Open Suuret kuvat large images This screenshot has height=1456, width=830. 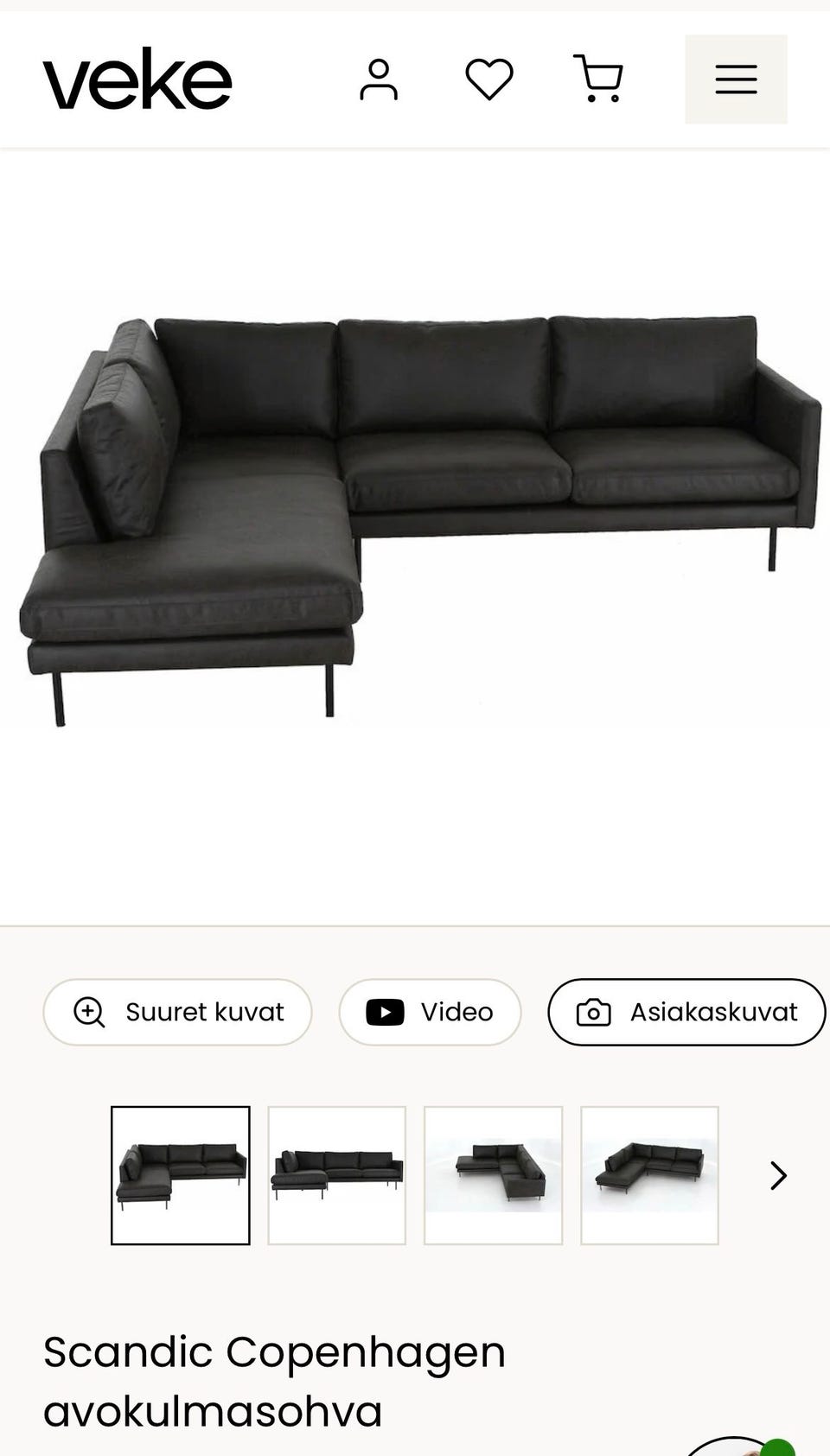pos(177,1012)
